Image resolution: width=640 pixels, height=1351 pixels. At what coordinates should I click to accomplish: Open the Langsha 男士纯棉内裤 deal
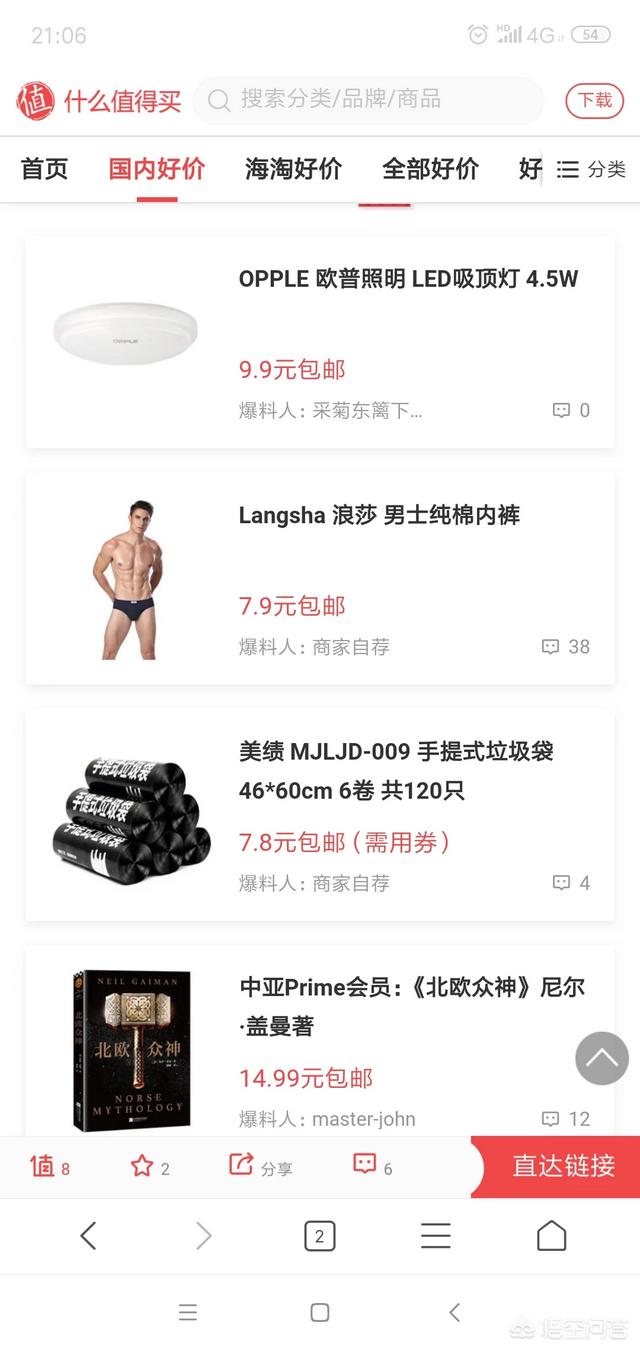tap(320, 579)
